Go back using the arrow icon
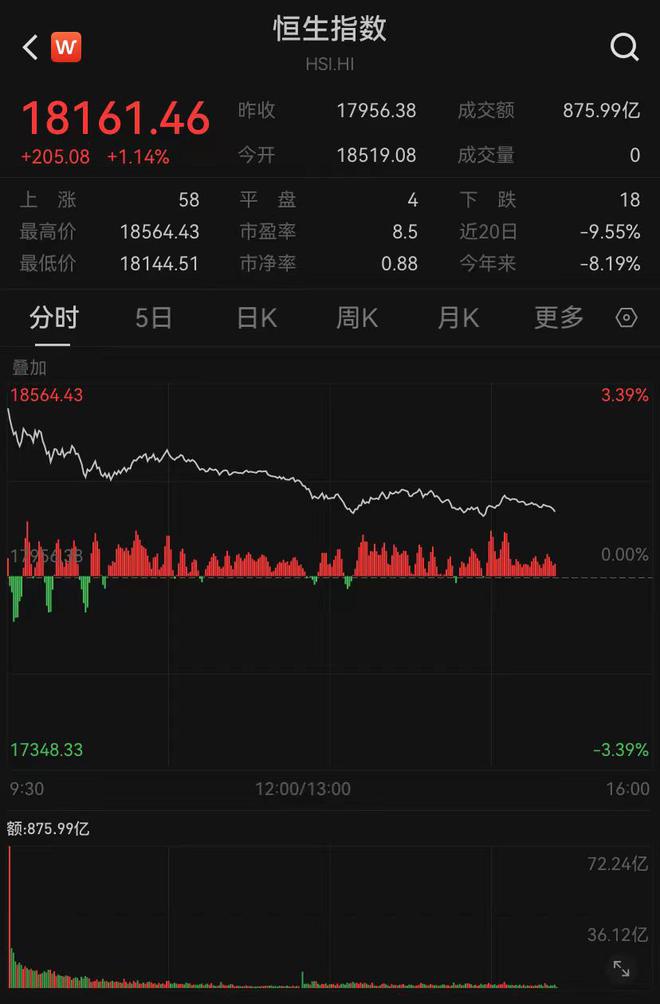 click(x=30, y=47)
